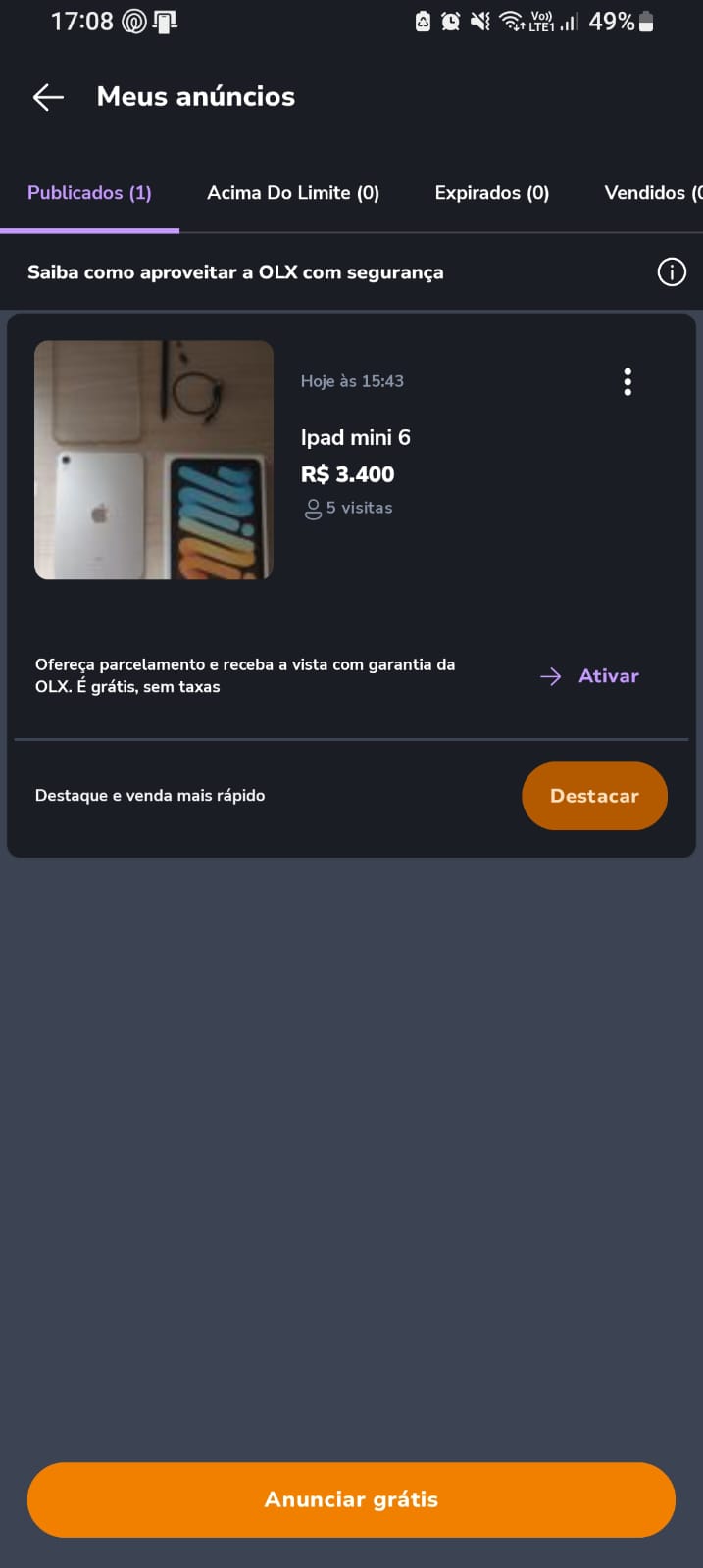
Task: Switch to the Acima Do Limite tab
Action: click(293, 193)
